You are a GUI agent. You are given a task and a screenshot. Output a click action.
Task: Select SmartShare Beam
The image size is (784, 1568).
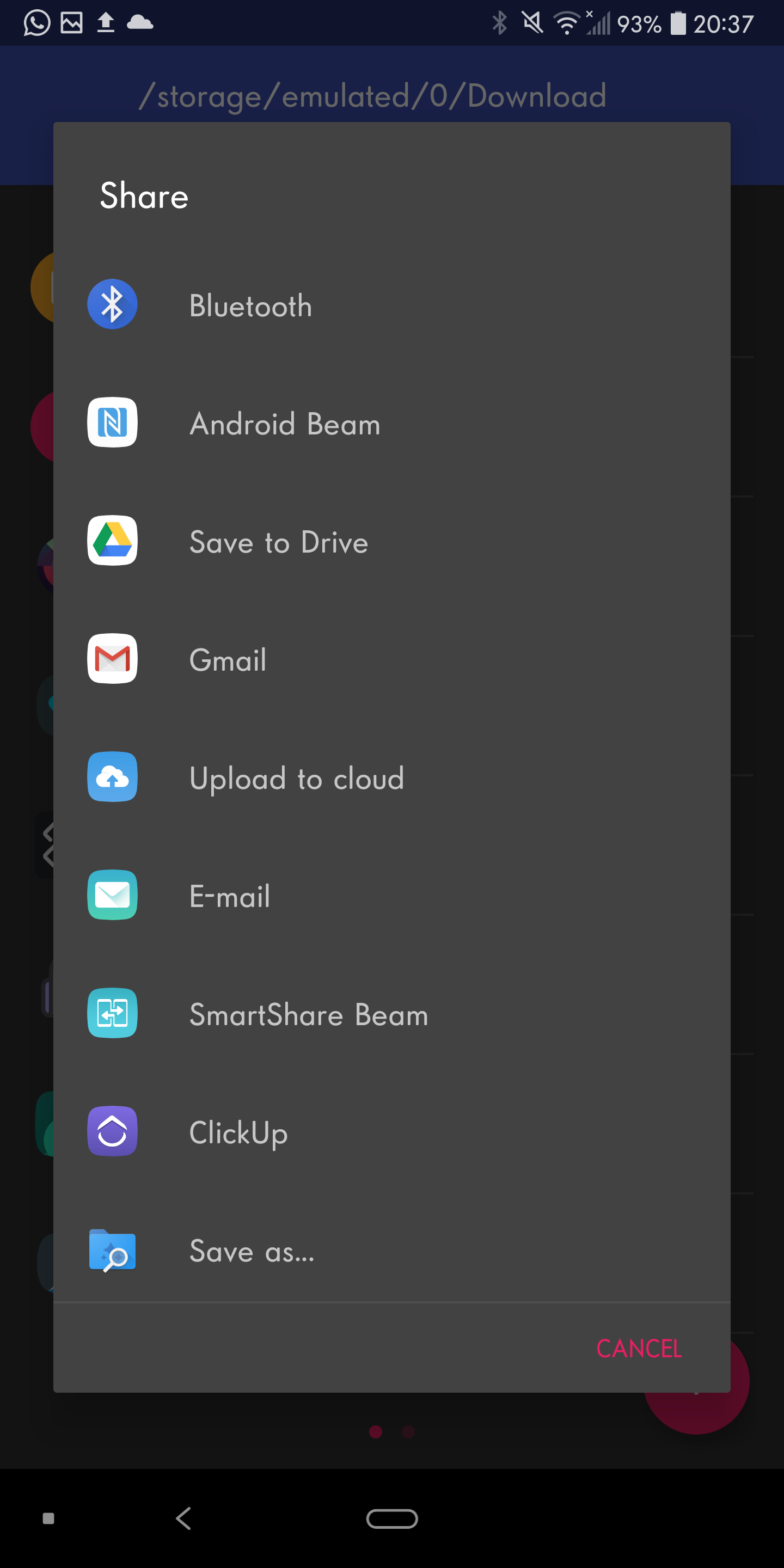[391, 1013]
